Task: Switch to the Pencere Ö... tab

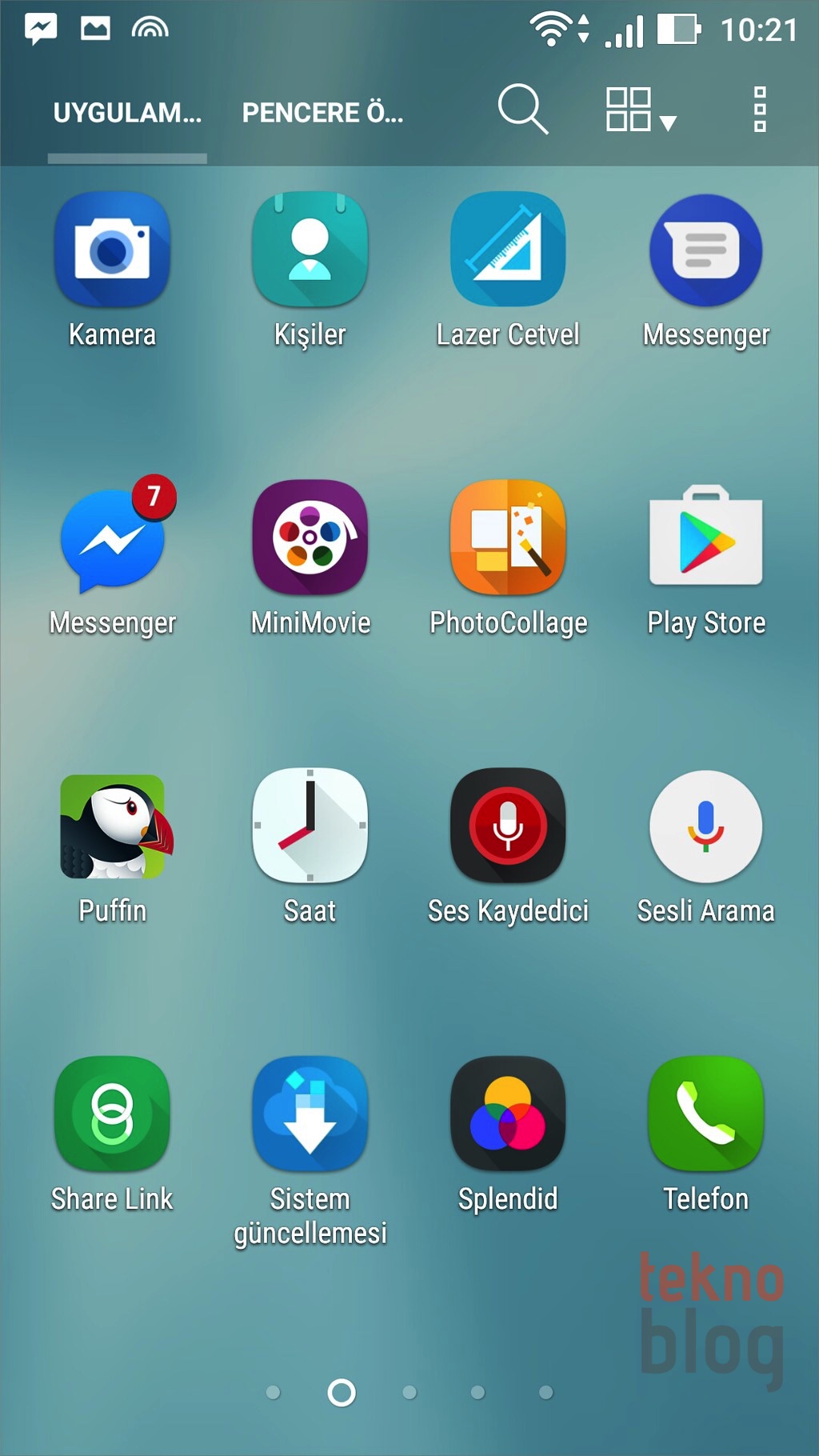Action: click(322, 113)
